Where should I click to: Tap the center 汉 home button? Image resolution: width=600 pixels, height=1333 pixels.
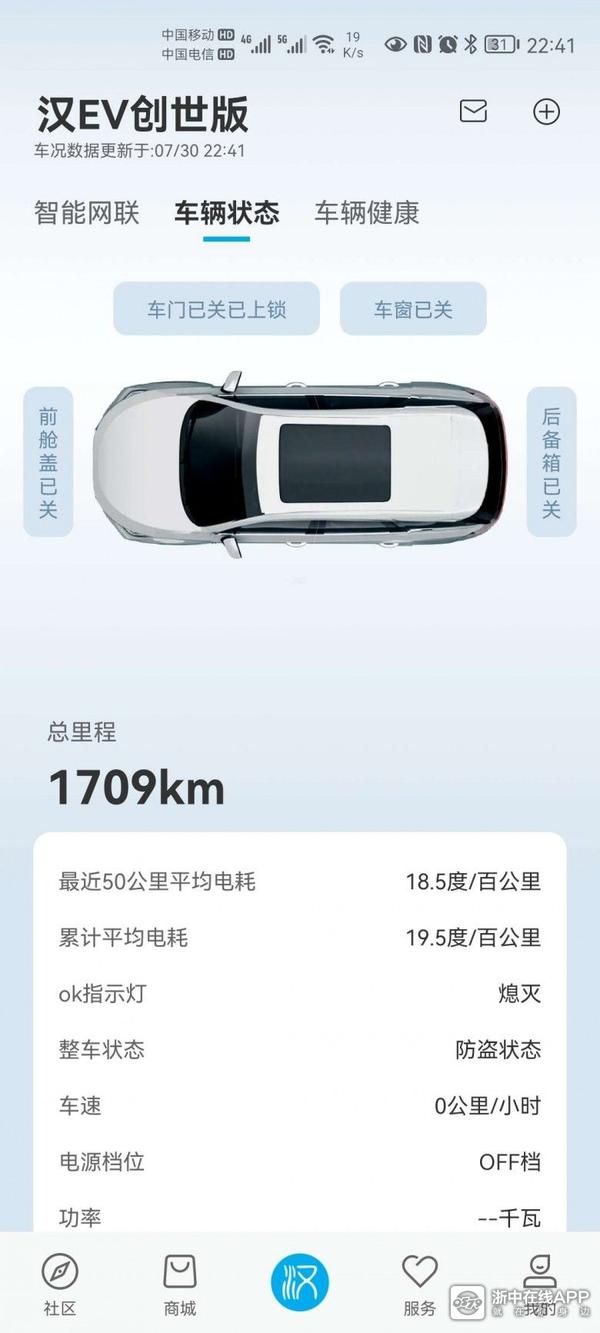[299, 1280]
